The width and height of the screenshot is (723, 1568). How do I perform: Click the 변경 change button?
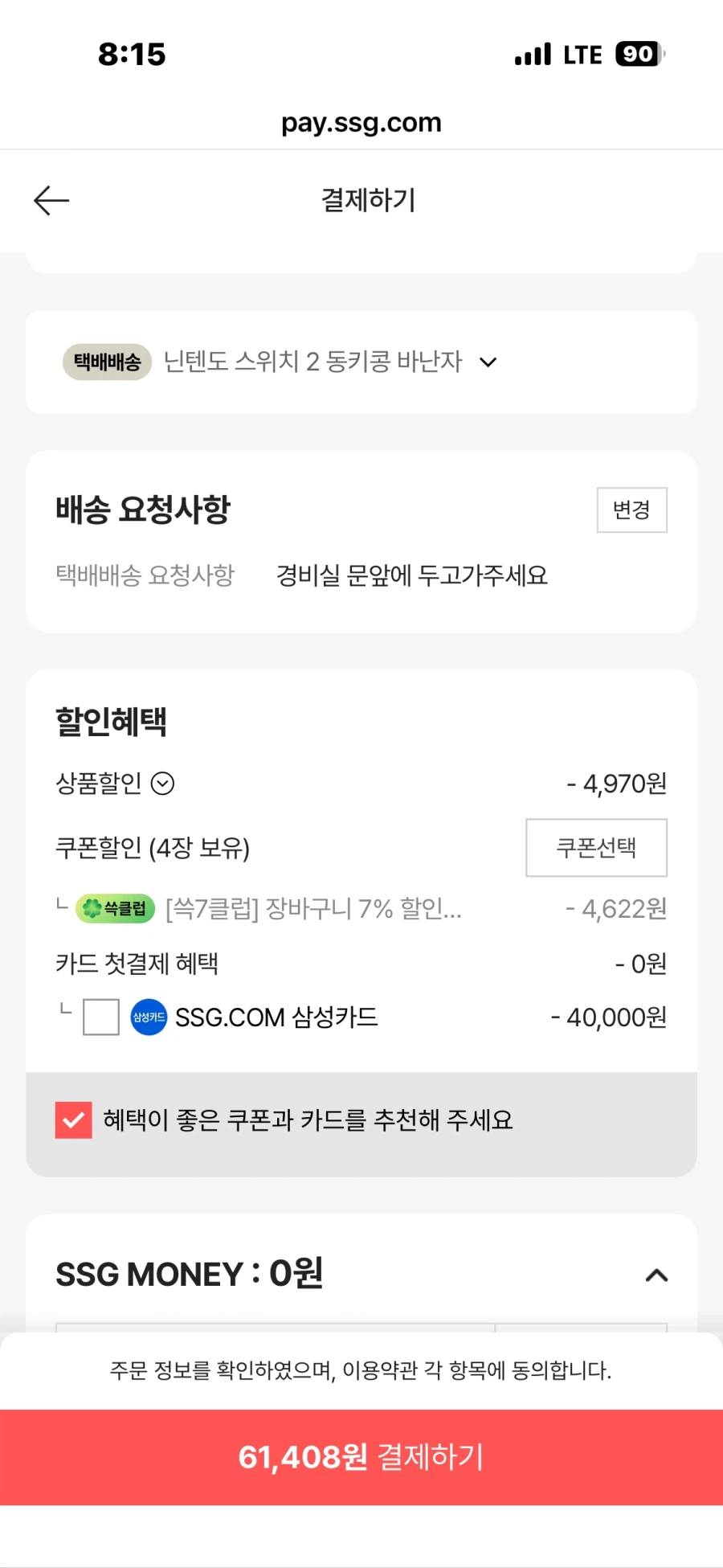[x=631, y=510]
